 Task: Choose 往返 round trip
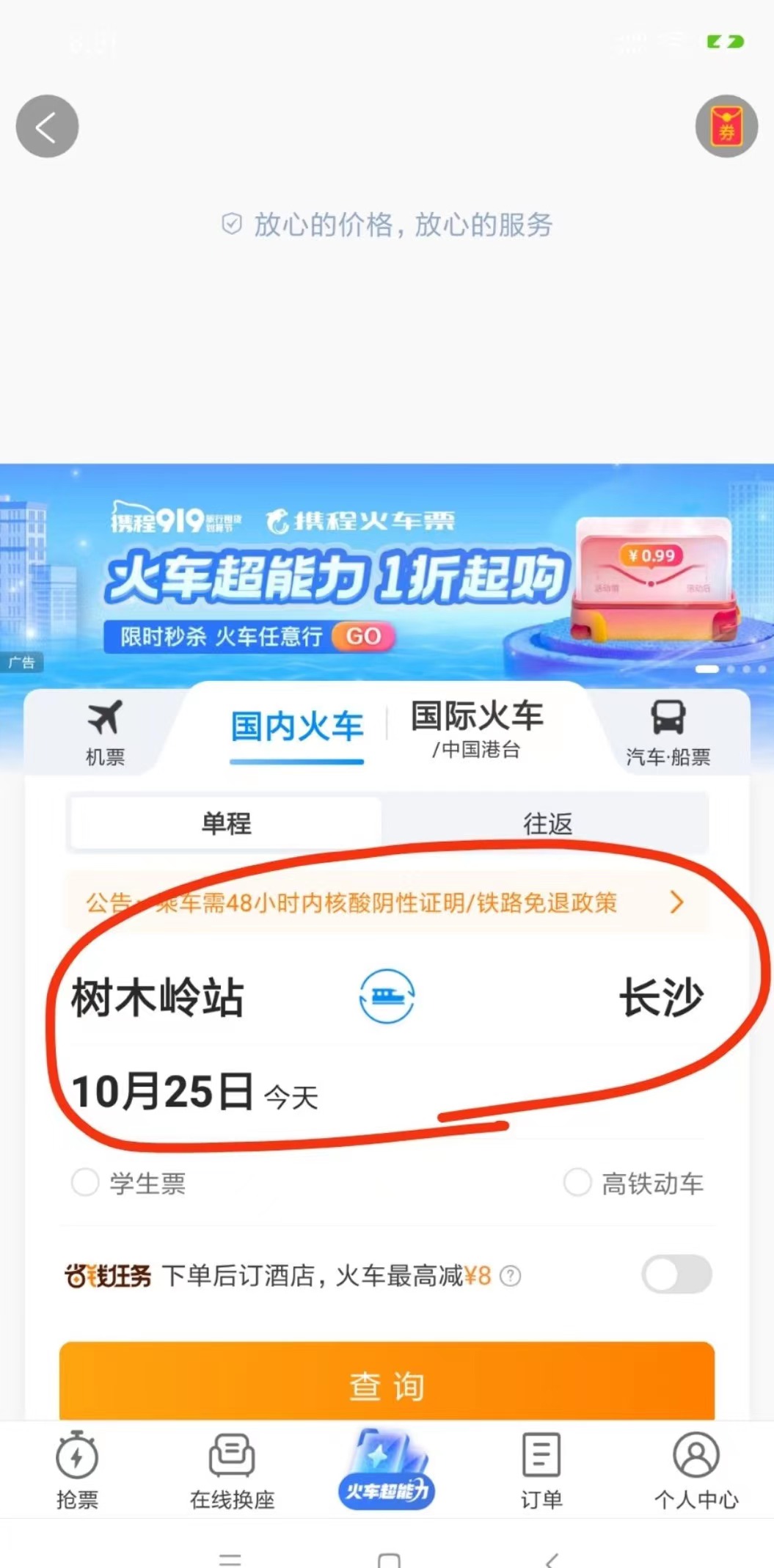coord(547,823)
